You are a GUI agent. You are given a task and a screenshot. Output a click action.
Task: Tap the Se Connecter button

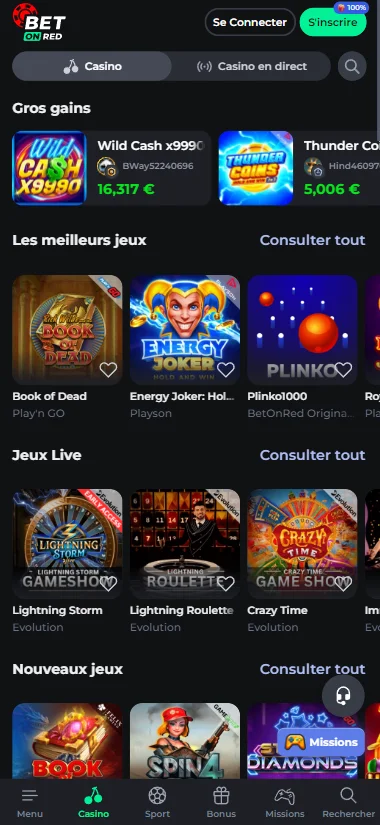coord(250,22)
